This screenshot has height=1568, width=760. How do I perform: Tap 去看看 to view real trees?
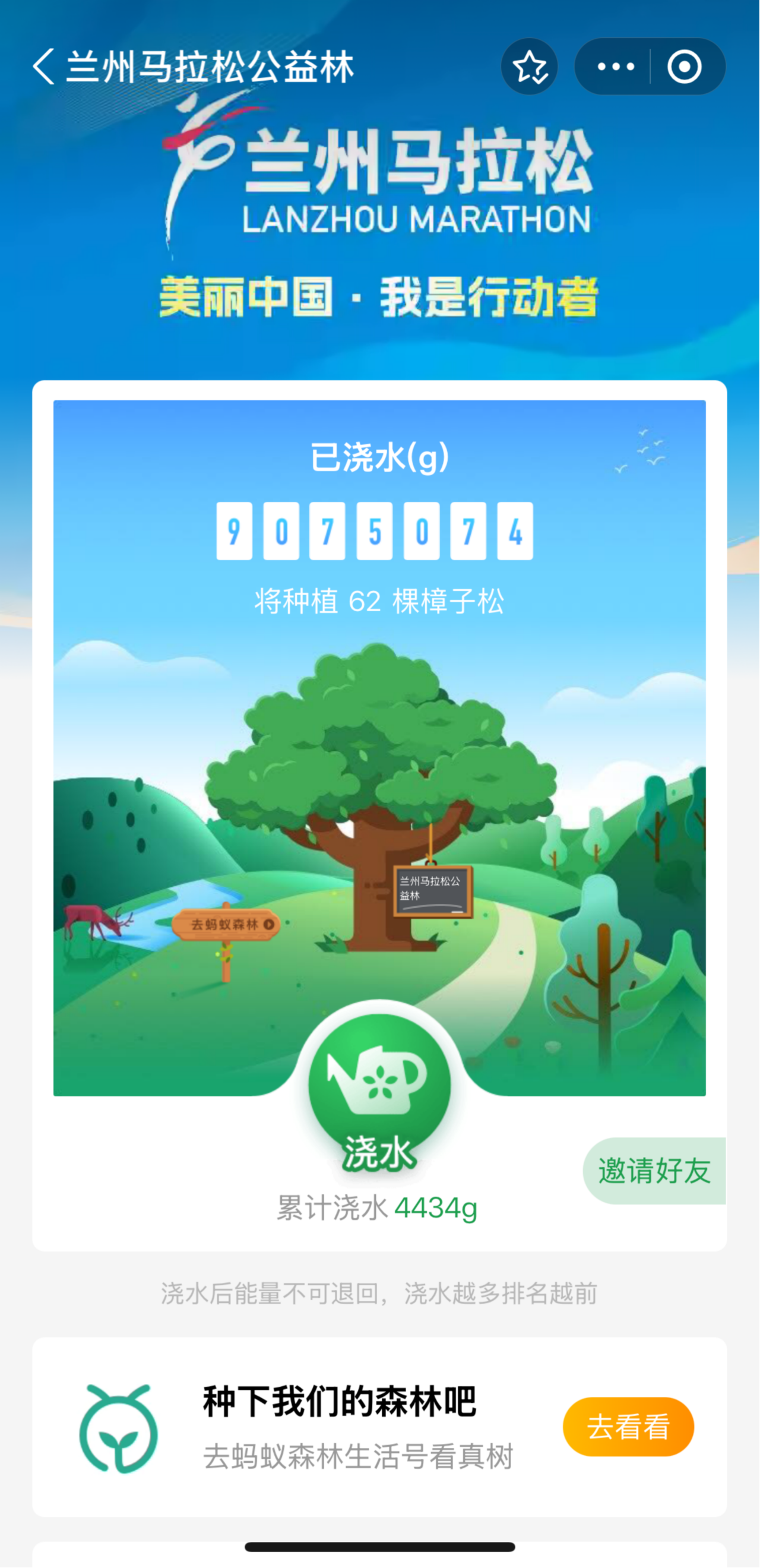click(628, 1427)
